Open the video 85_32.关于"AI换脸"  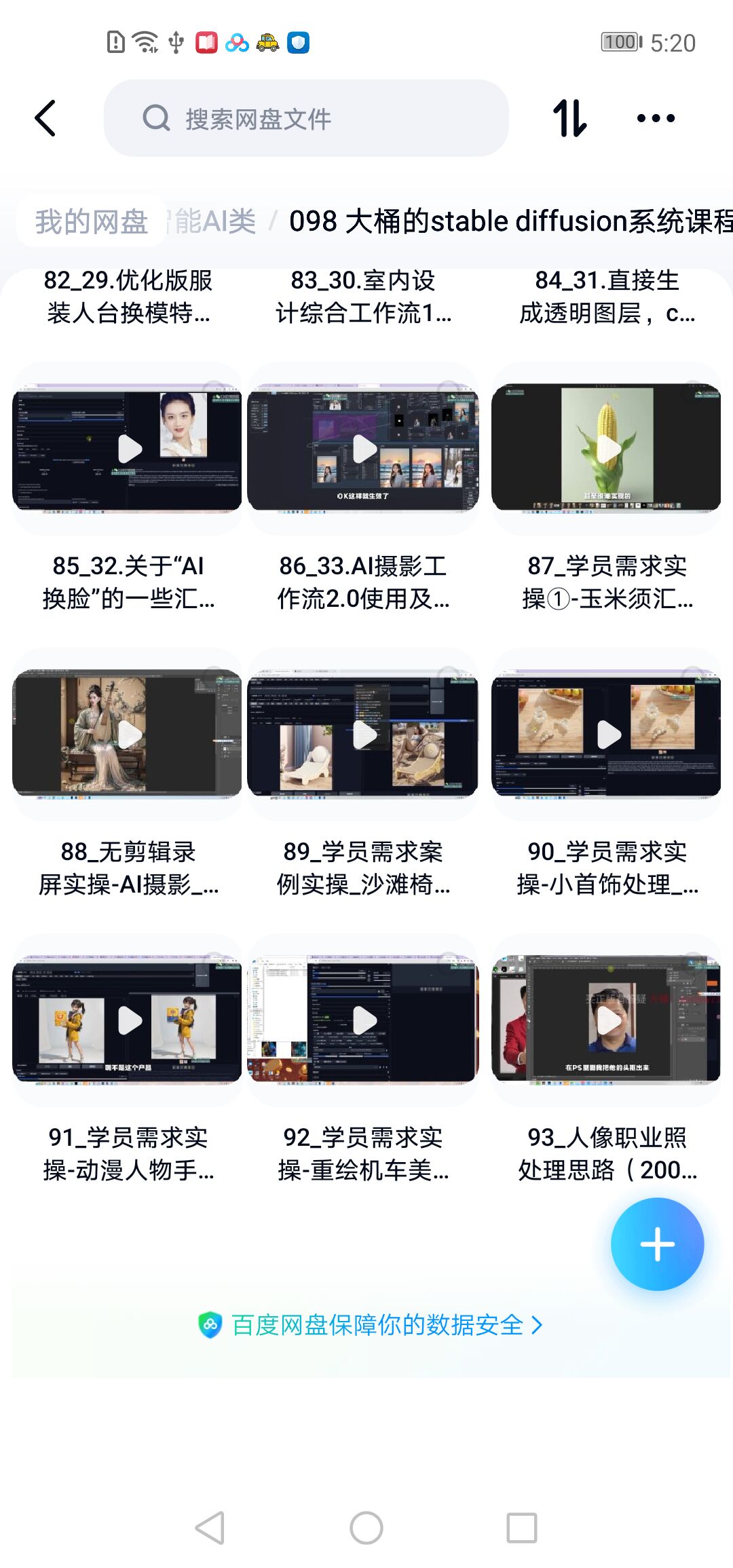point(128,449)
